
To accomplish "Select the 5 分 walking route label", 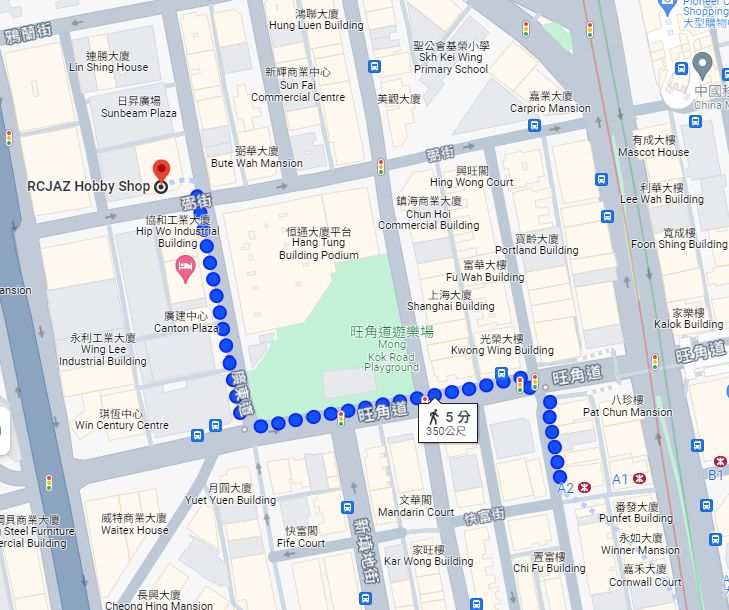I will pos(448,422).
